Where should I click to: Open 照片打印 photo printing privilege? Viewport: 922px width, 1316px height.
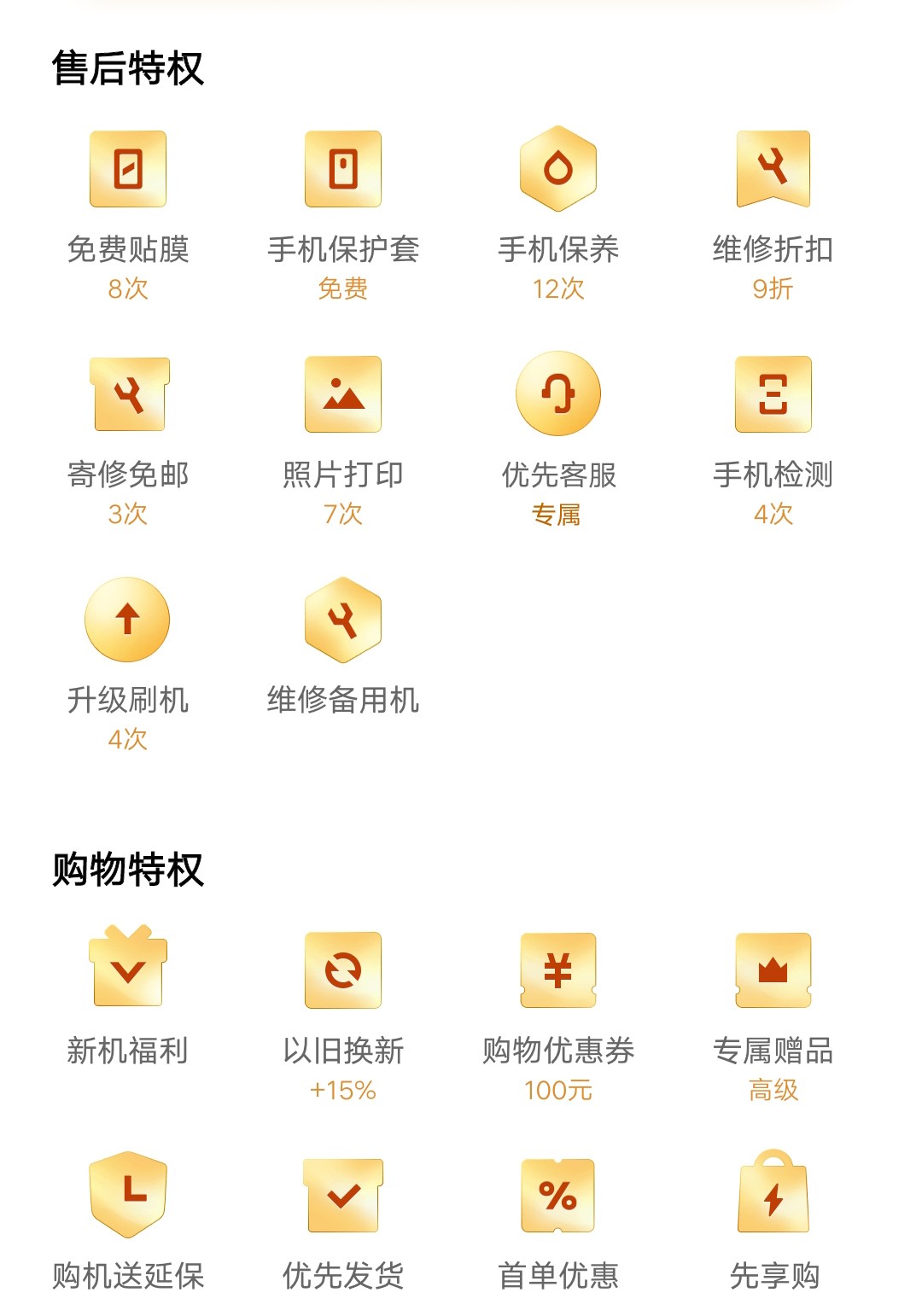point(343,394)
